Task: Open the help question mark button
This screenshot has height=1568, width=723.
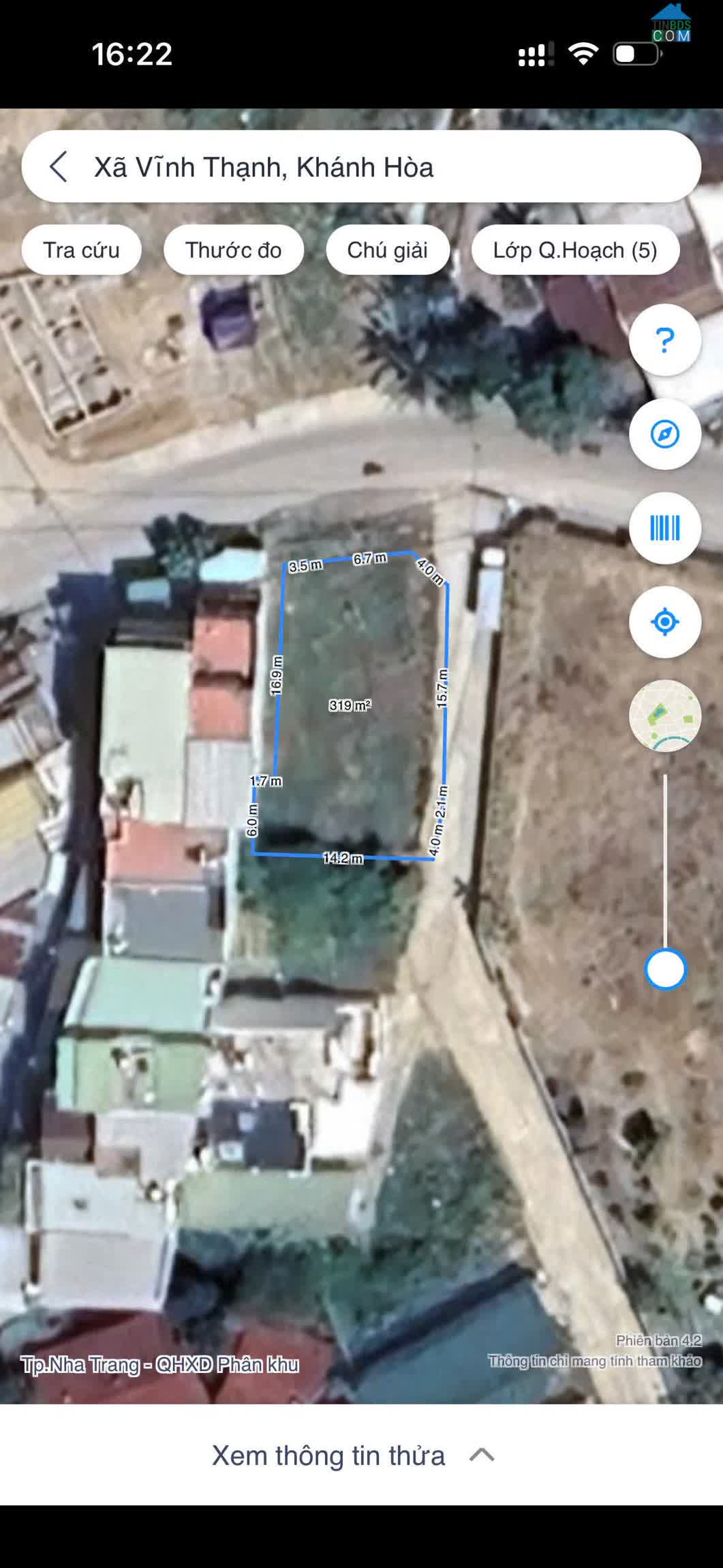Action: [665, 340]
